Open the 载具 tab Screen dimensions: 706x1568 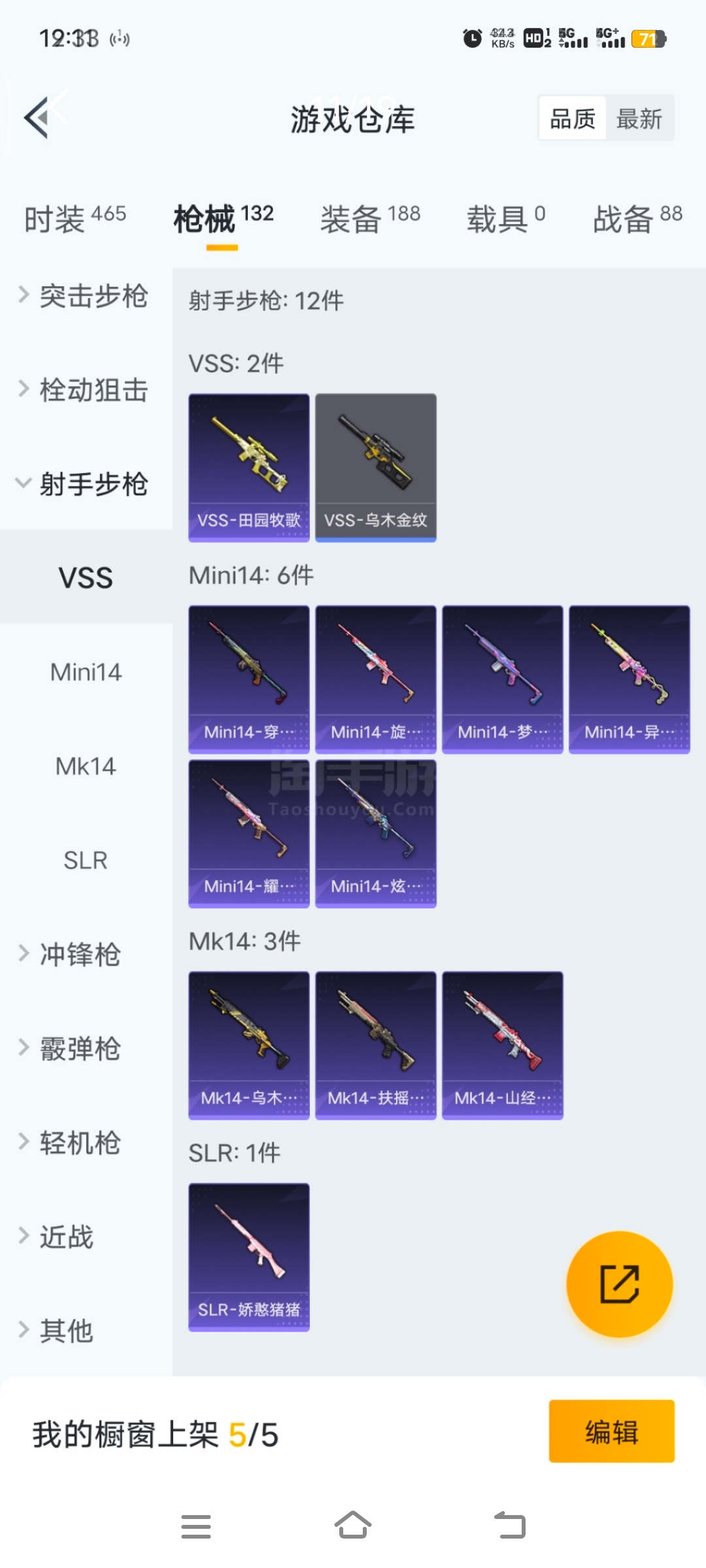(x=505, y=219)
